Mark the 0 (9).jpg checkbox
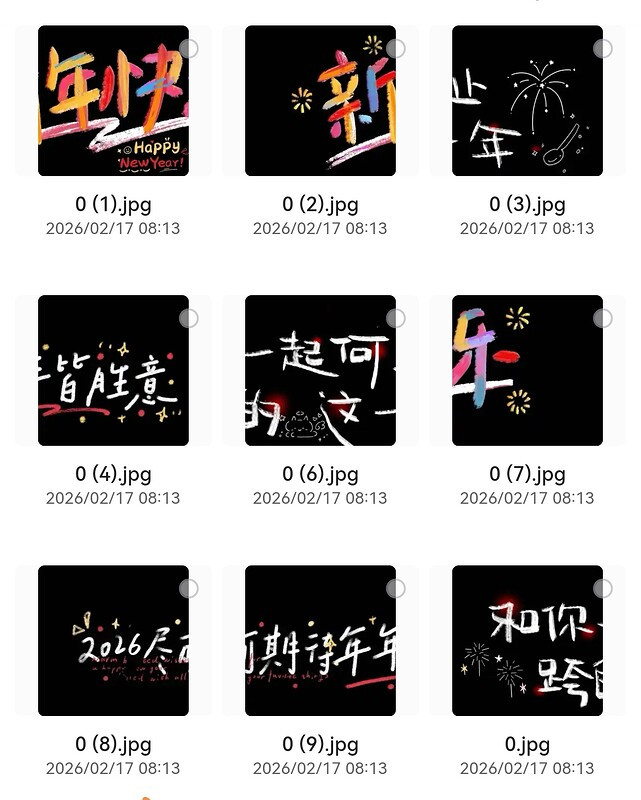Screen dimensions: 641x800 coord(396,588)
